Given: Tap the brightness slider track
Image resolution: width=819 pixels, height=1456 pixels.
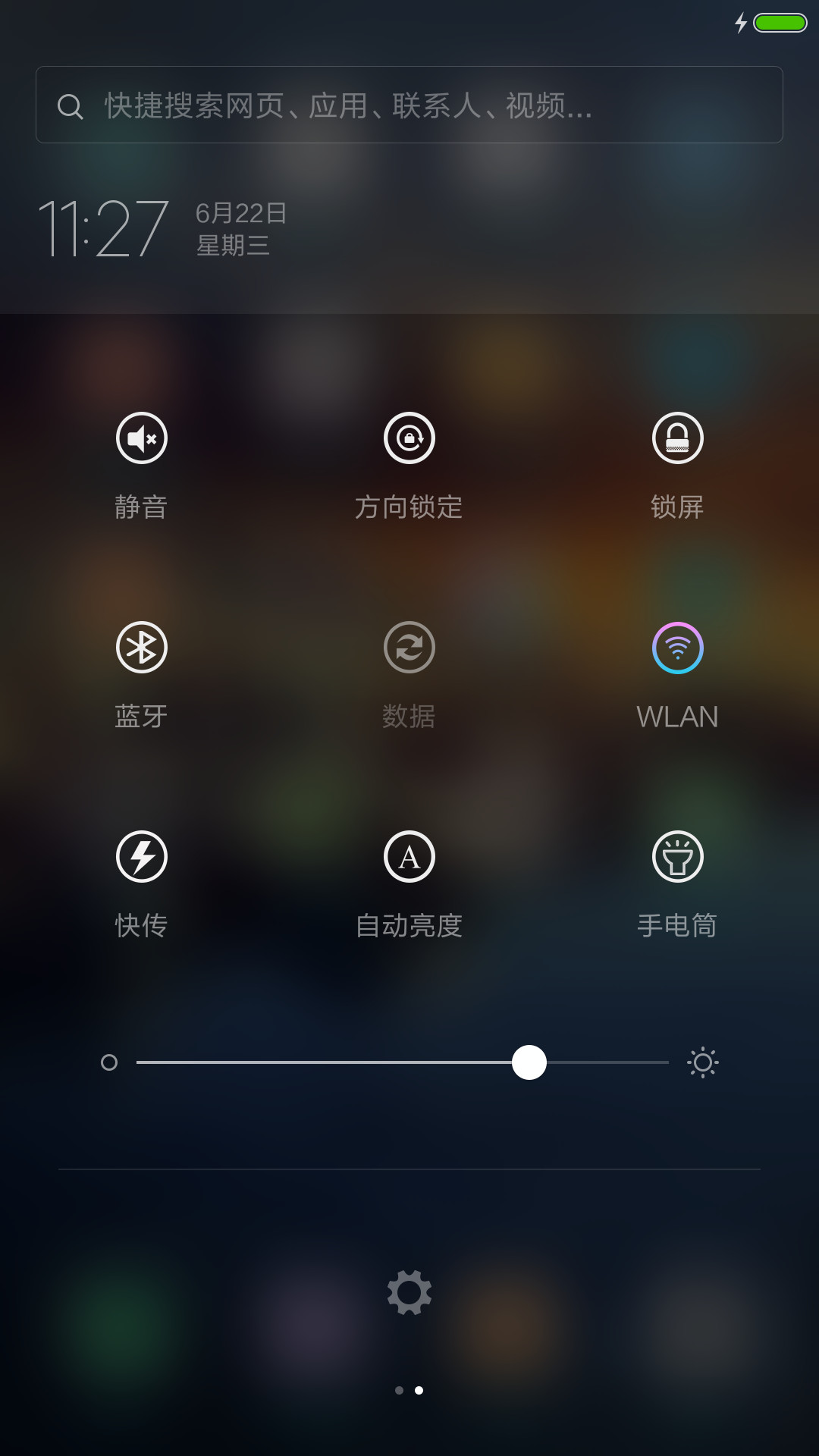Looking at the screenshot, I should (x=403, y=1062).
